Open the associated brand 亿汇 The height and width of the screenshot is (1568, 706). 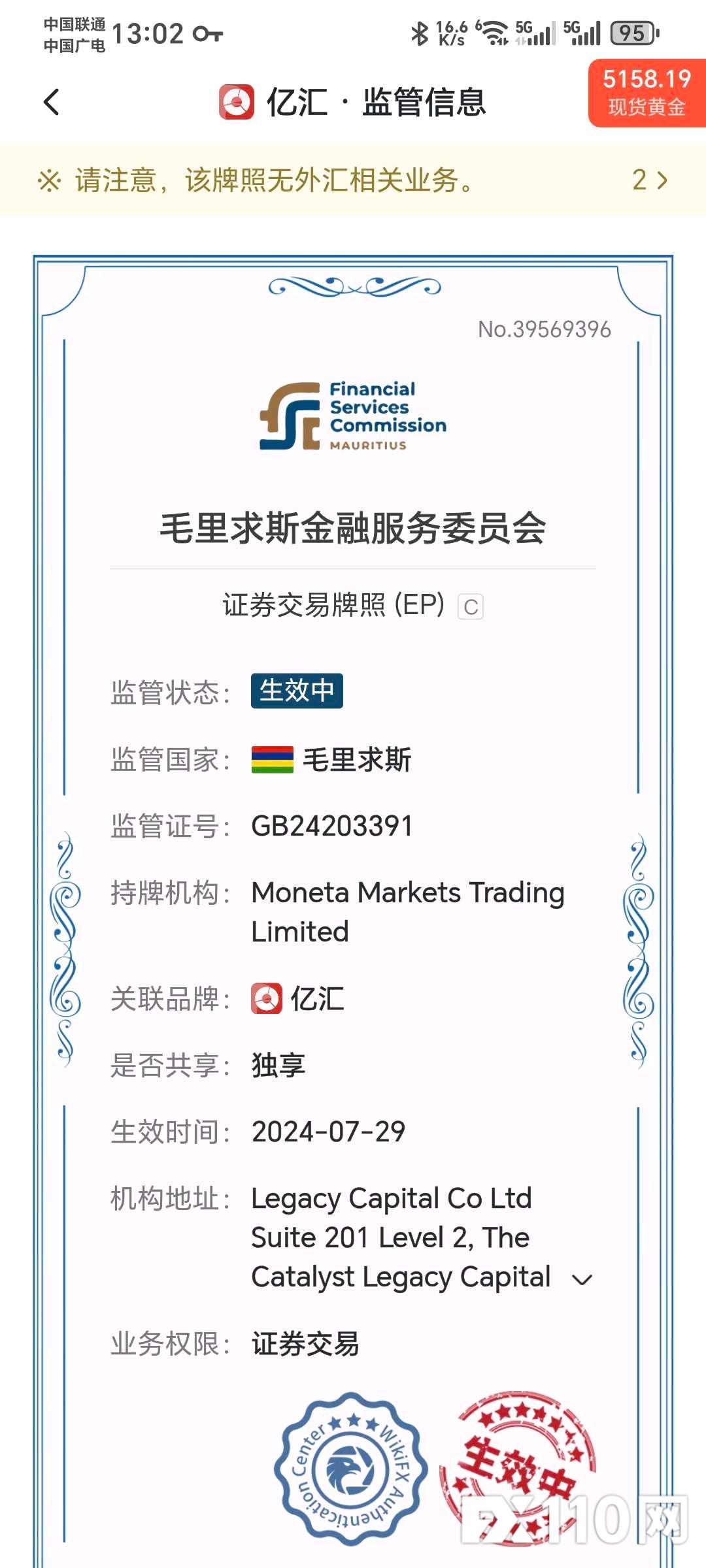tap(299, 998)
